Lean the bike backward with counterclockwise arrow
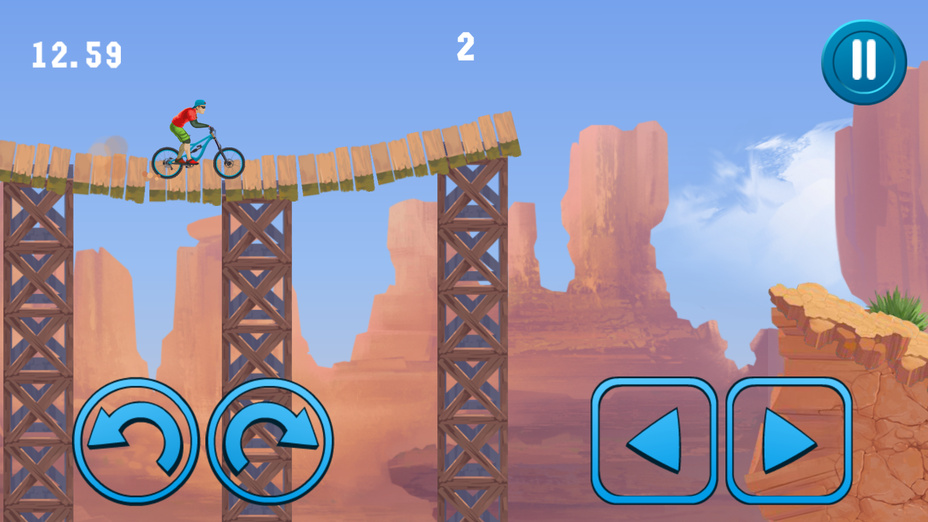The width and height of the screenshot is (928, 522). coord(136,440)
